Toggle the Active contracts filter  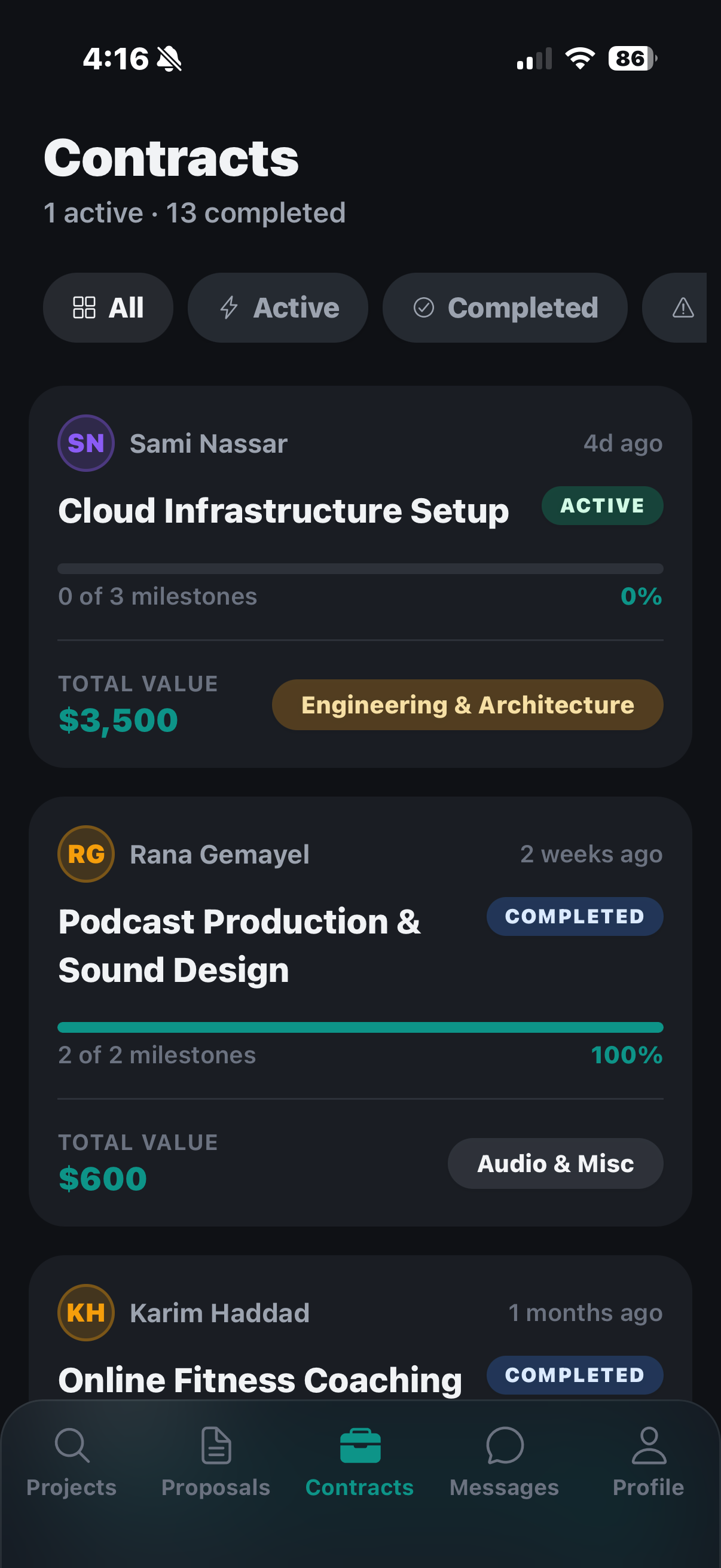coord(277,307)
